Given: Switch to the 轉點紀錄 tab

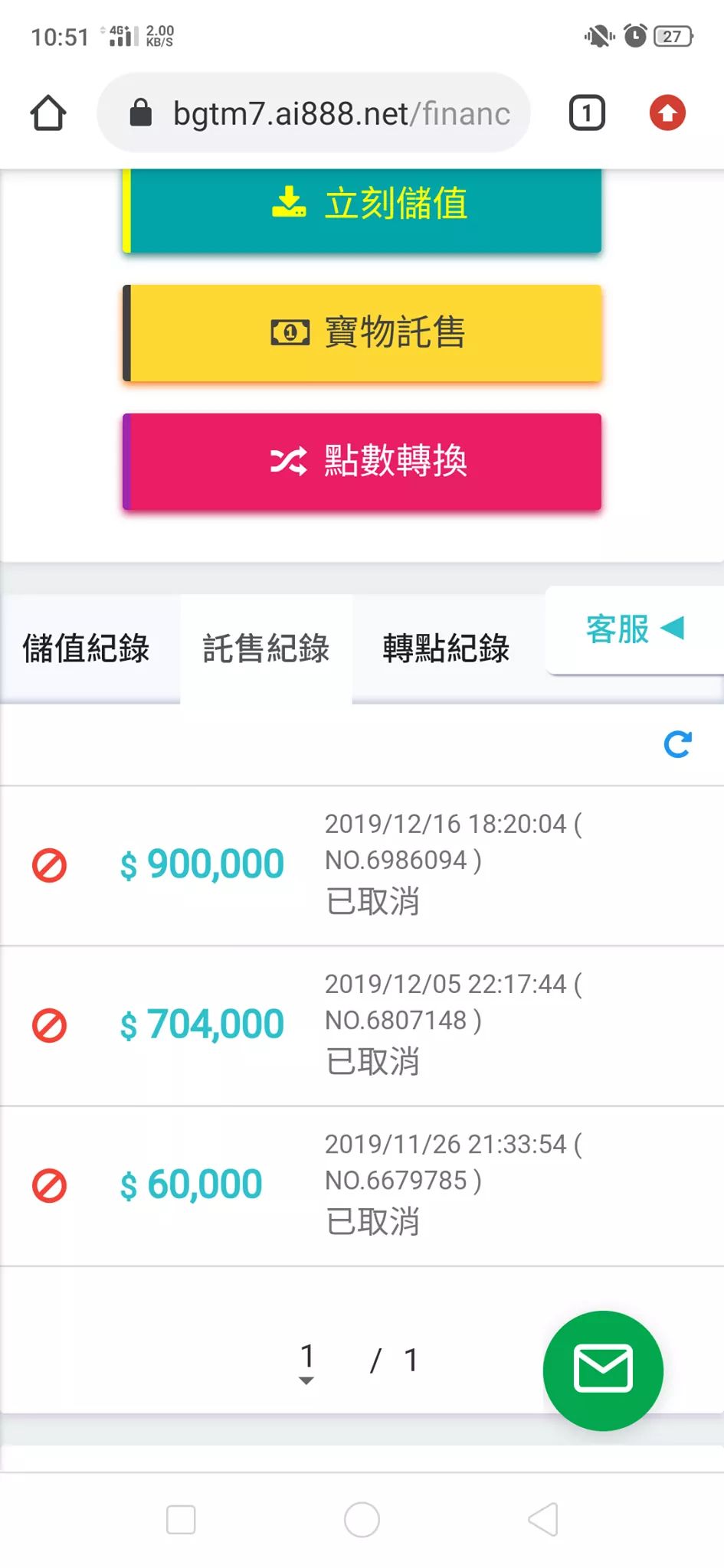Looking at the screenshot, I should 446,648.
